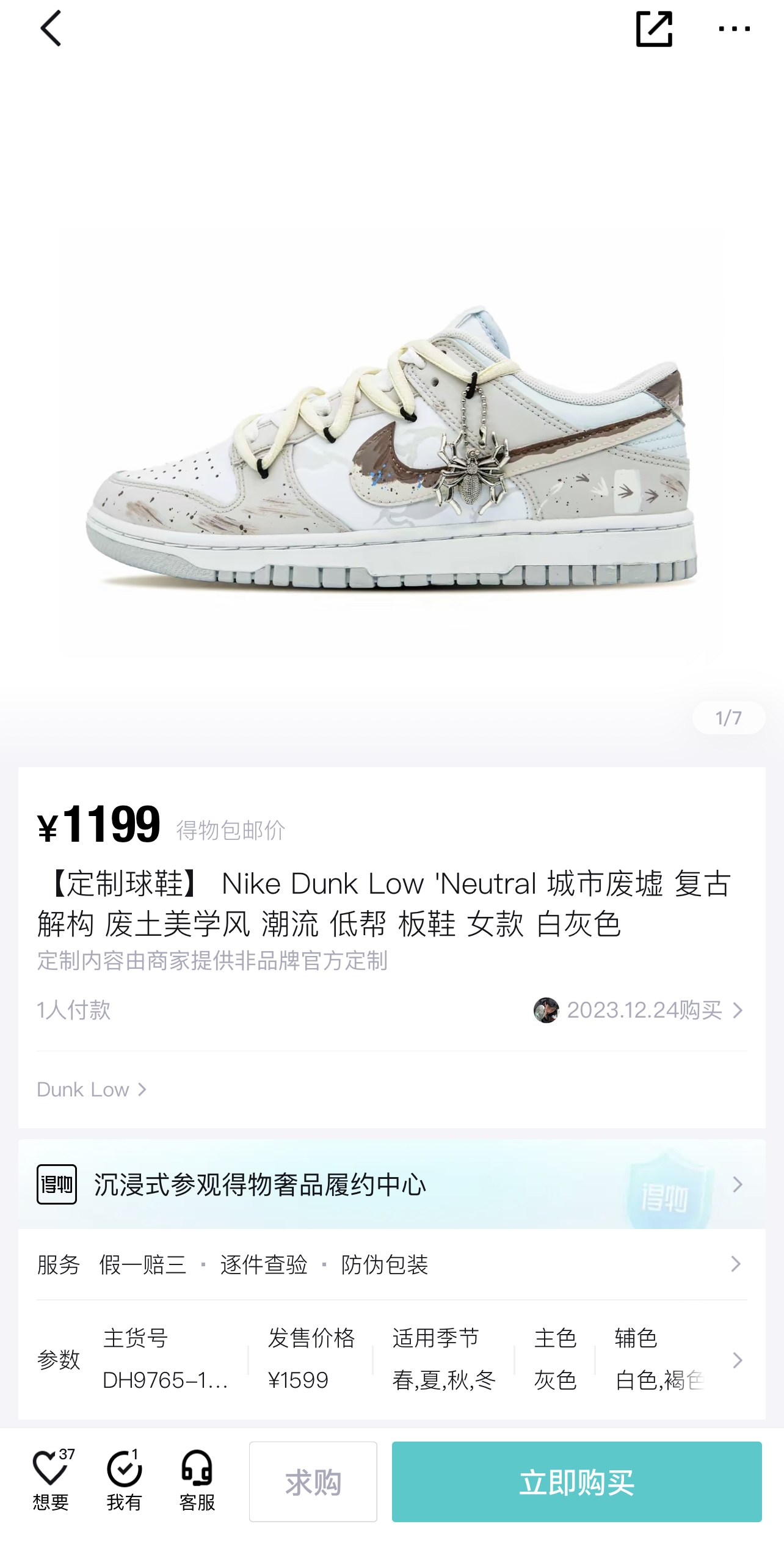Screen dimensions: 784x1557
Task: Open the 沉浸式参观得物奢品履约中心 banner
Action: pyautogui.click(x=391, y=1184)
